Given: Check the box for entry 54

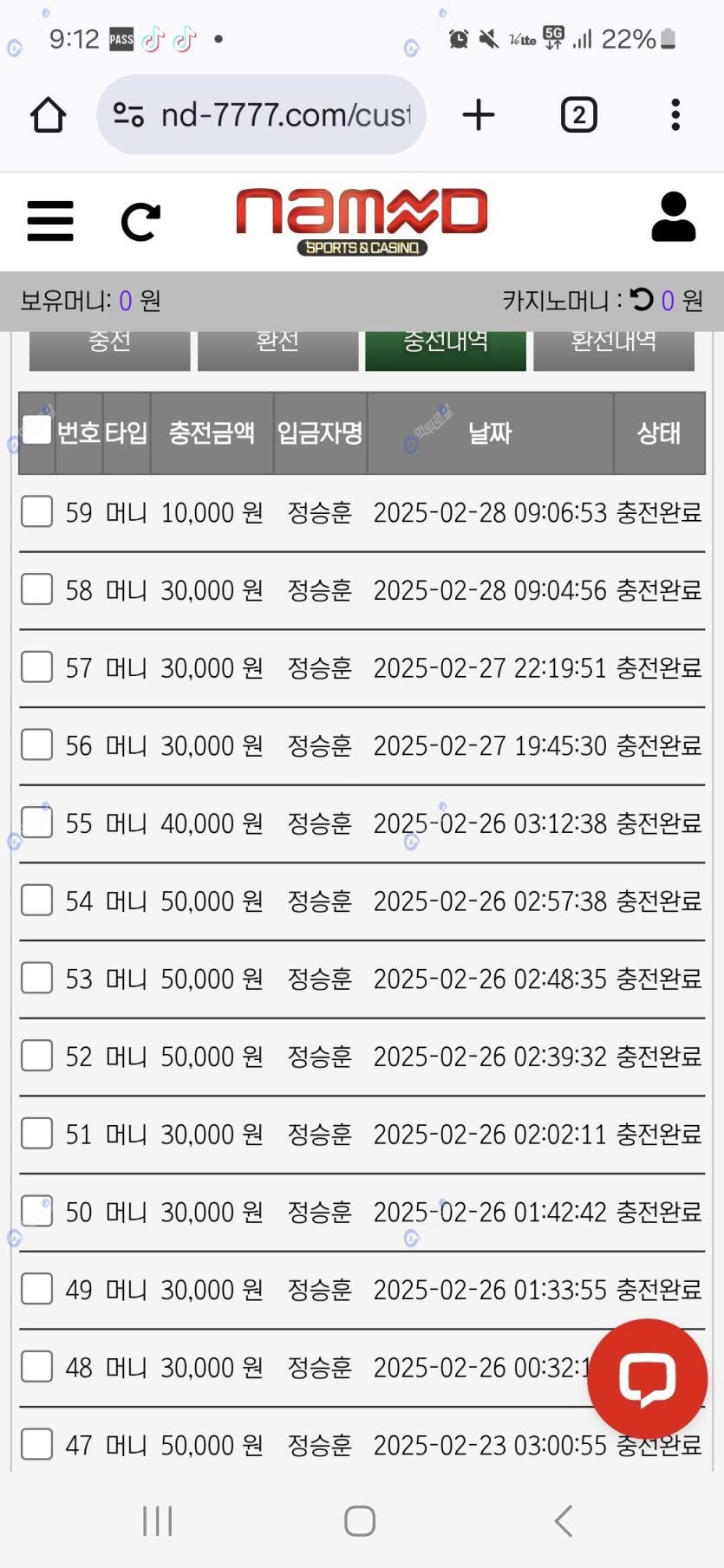Looking at the screenshot, I should pyautogui.click(x=36, y=901).
